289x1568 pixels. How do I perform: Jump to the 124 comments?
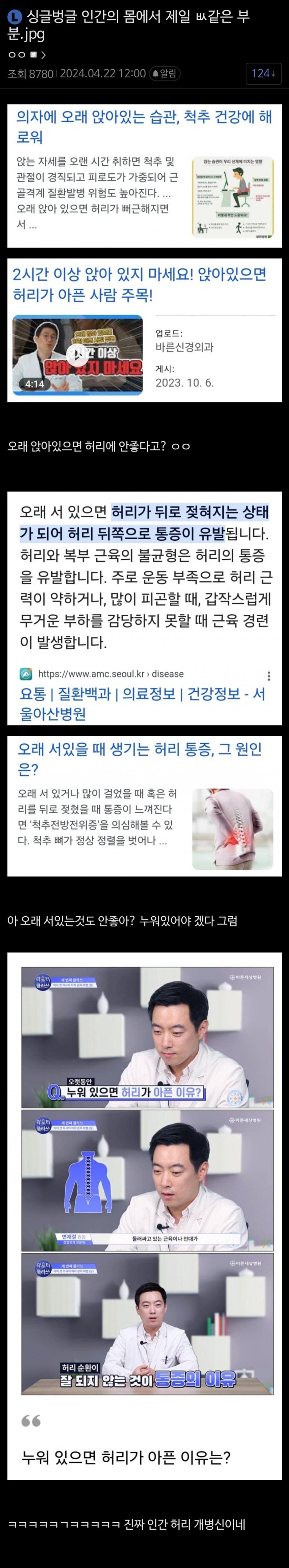pyautogui.click(x=263, y=74)
